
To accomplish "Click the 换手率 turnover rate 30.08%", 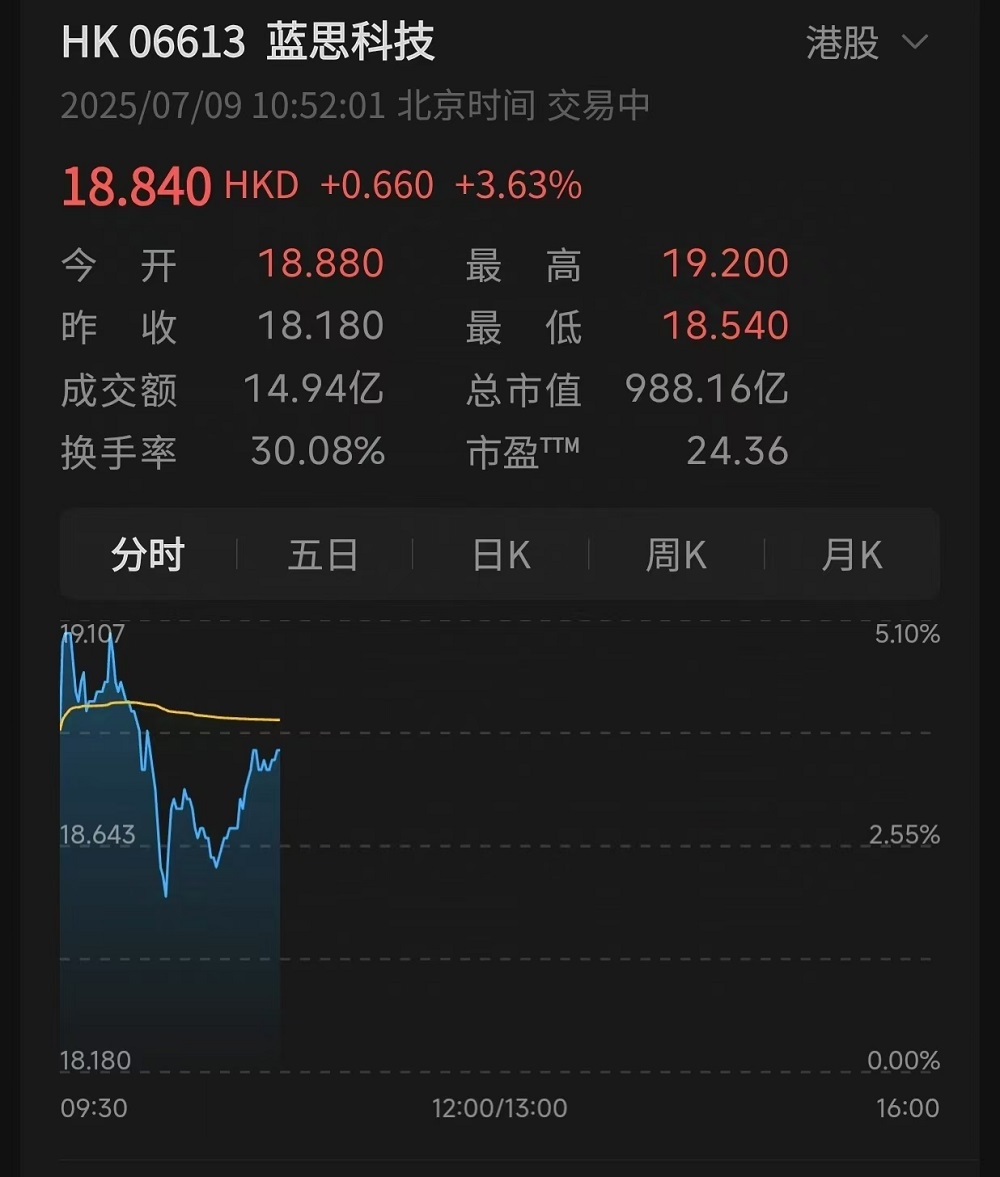I will pyautogui.click(x=319, y=453).
